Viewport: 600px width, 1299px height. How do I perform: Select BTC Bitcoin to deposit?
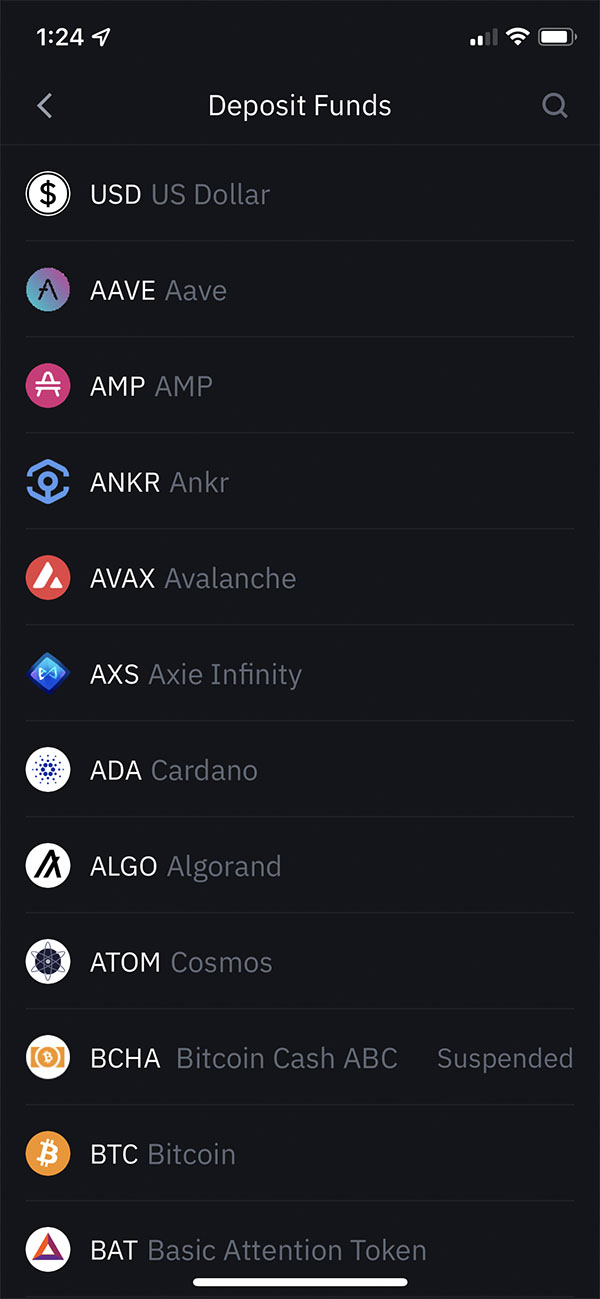pyautogui.click(x=300, y=1154)
